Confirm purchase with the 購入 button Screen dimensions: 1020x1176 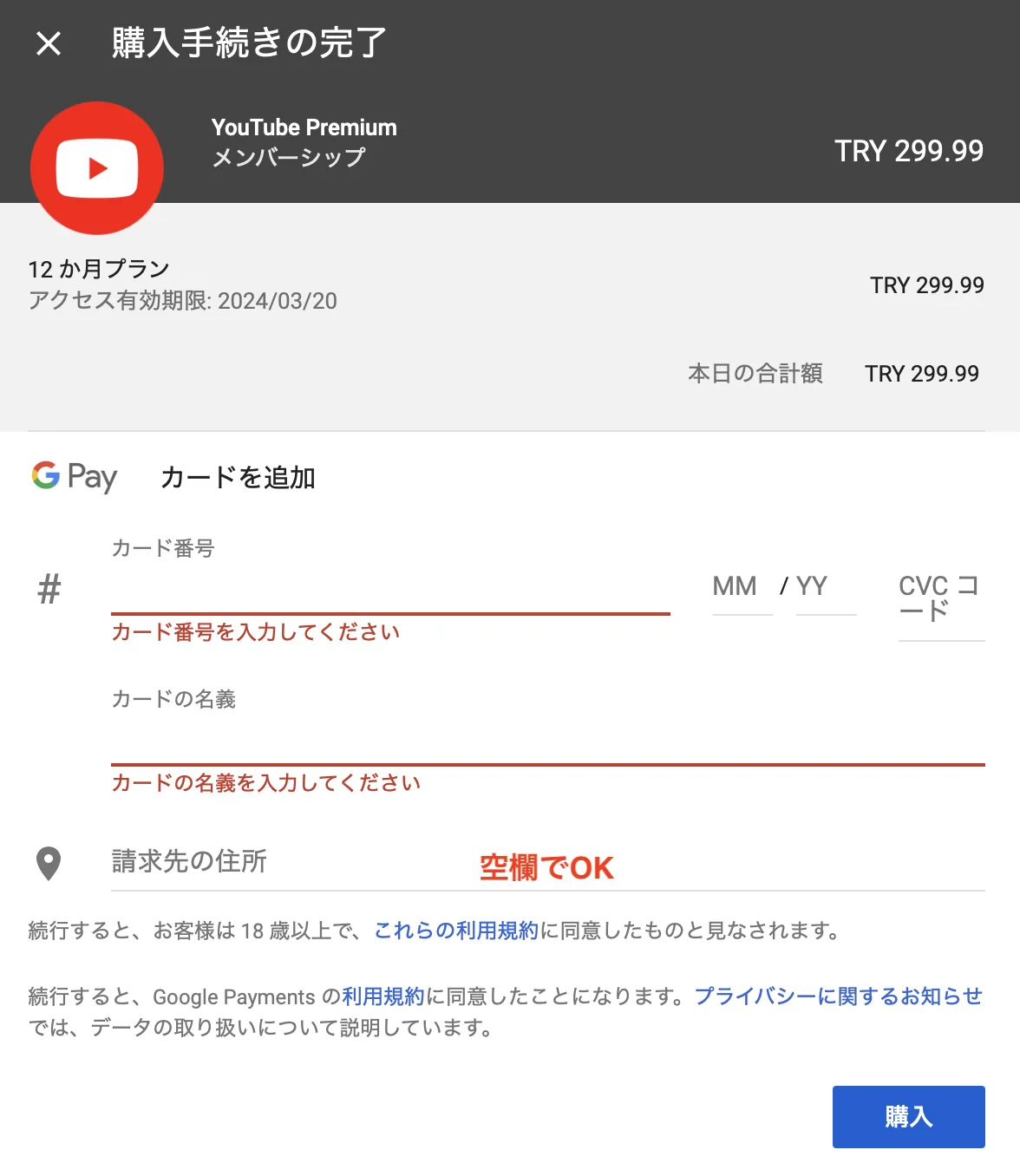click(x=908, y=1116)
